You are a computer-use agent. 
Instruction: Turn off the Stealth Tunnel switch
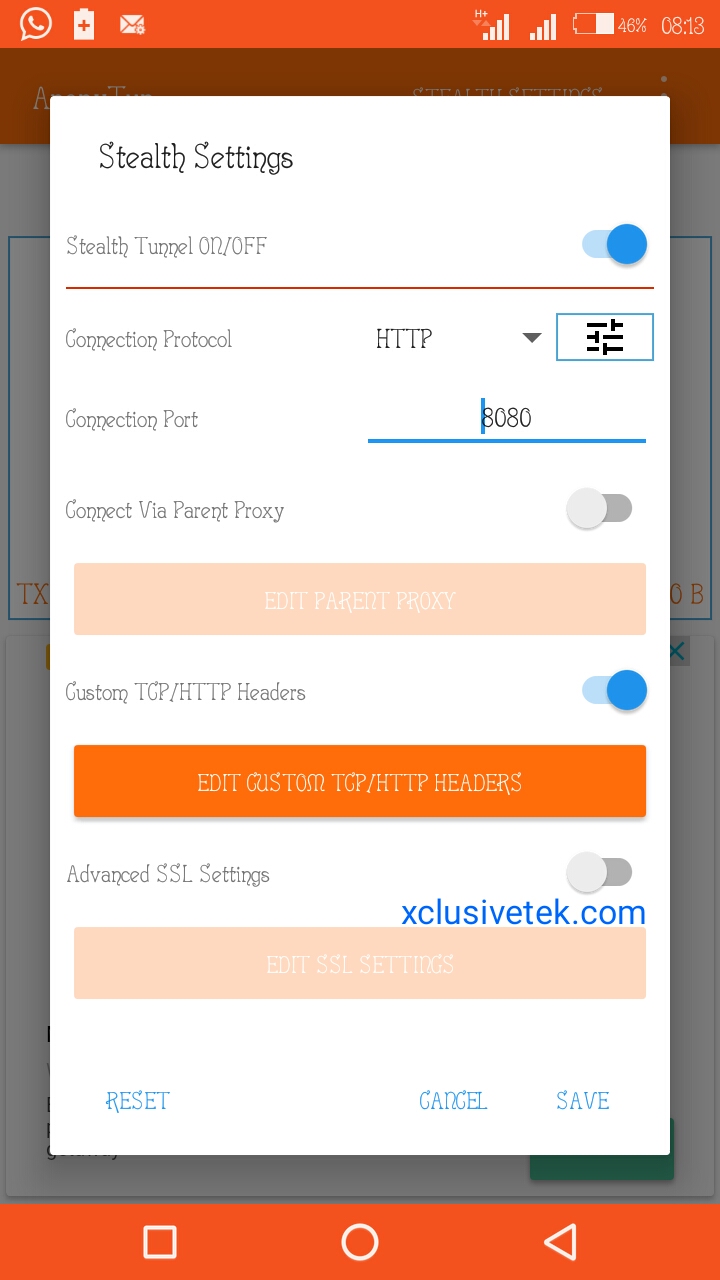click(x=614, y=244)
